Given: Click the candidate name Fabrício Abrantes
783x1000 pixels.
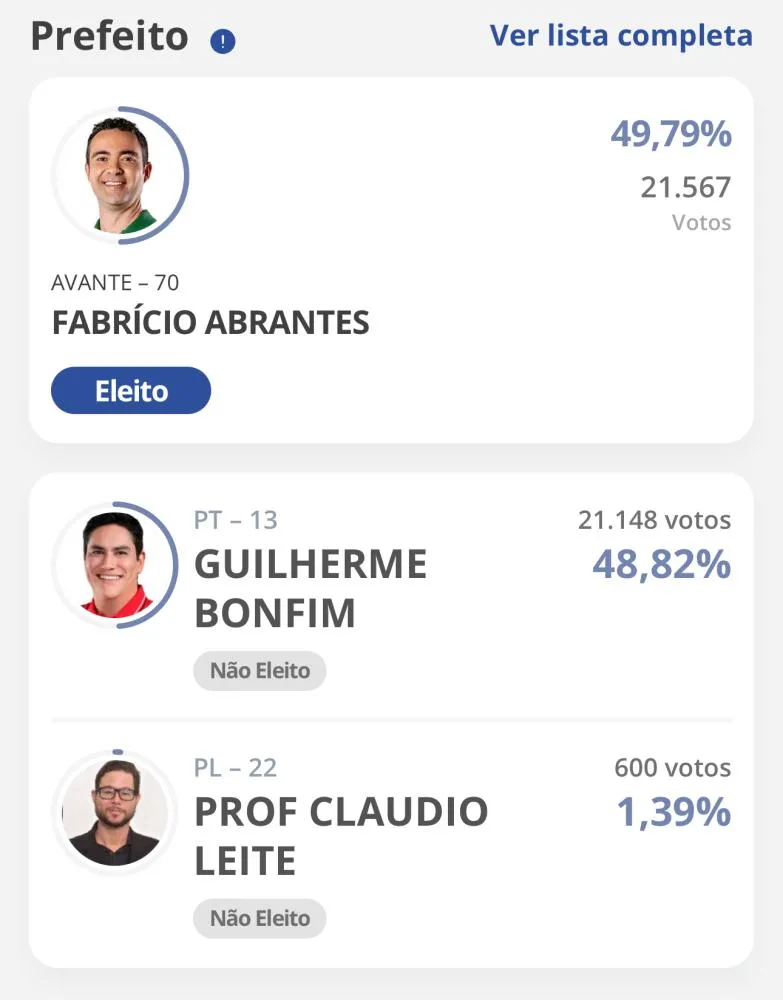Looking at the screenshot, I should (x=210, y=322).
